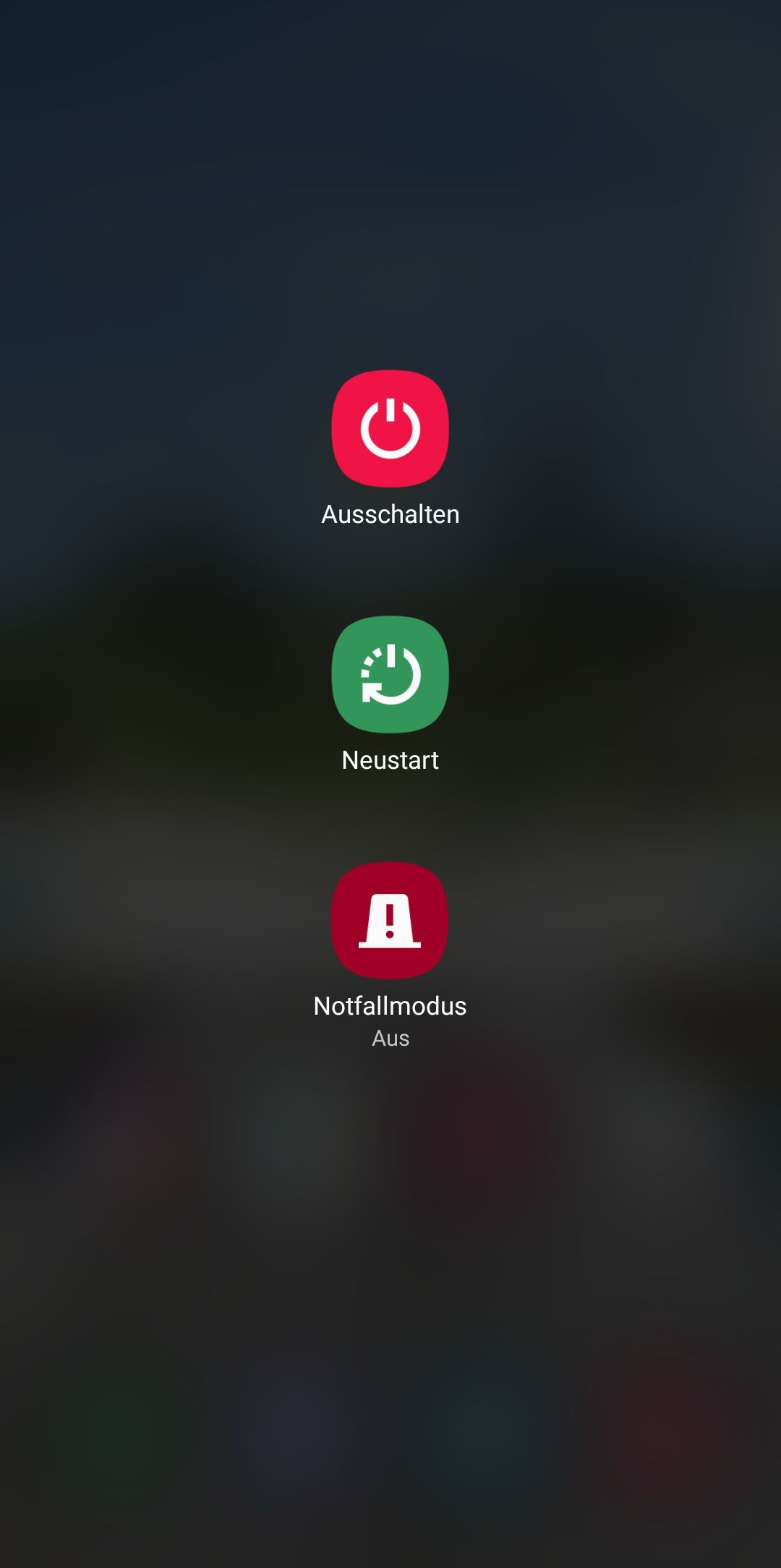Image resolution: width=781 pixels, height=1568 pixels.
Task: Tap Ausschalten to power off
Action: tap(390, 428)
